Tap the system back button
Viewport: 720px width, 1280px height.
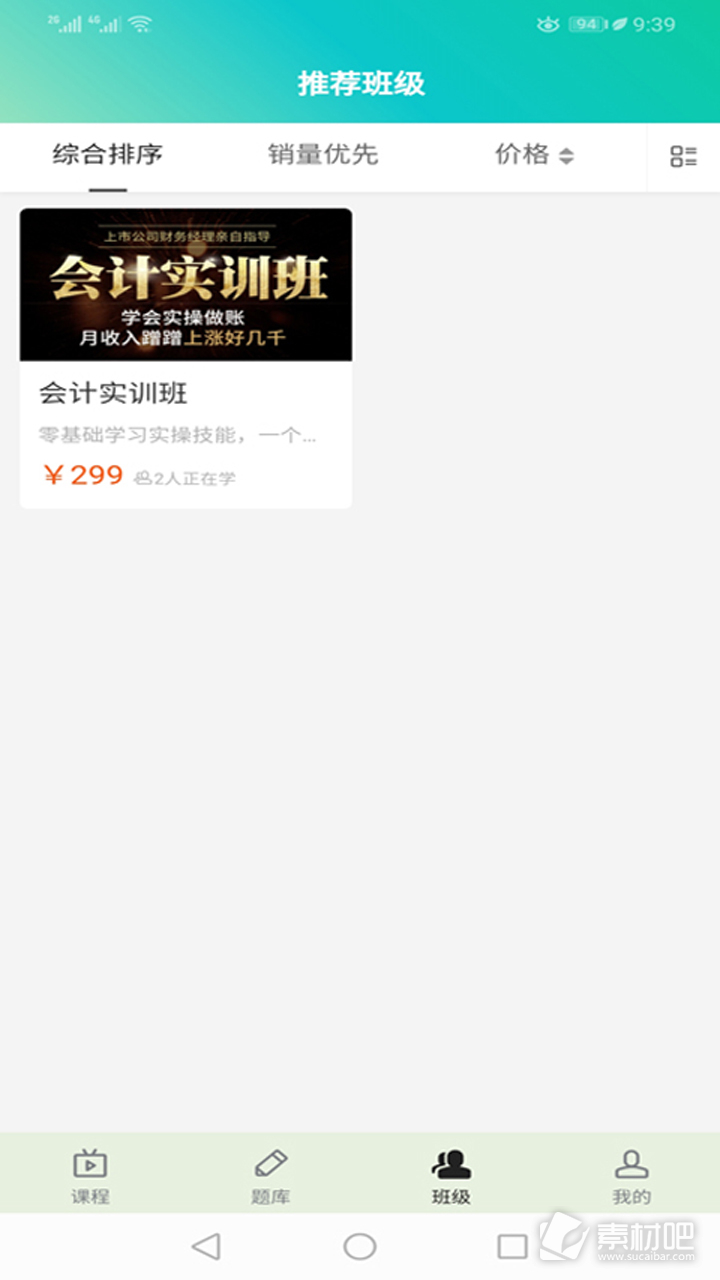click(x=206, y=1246)
